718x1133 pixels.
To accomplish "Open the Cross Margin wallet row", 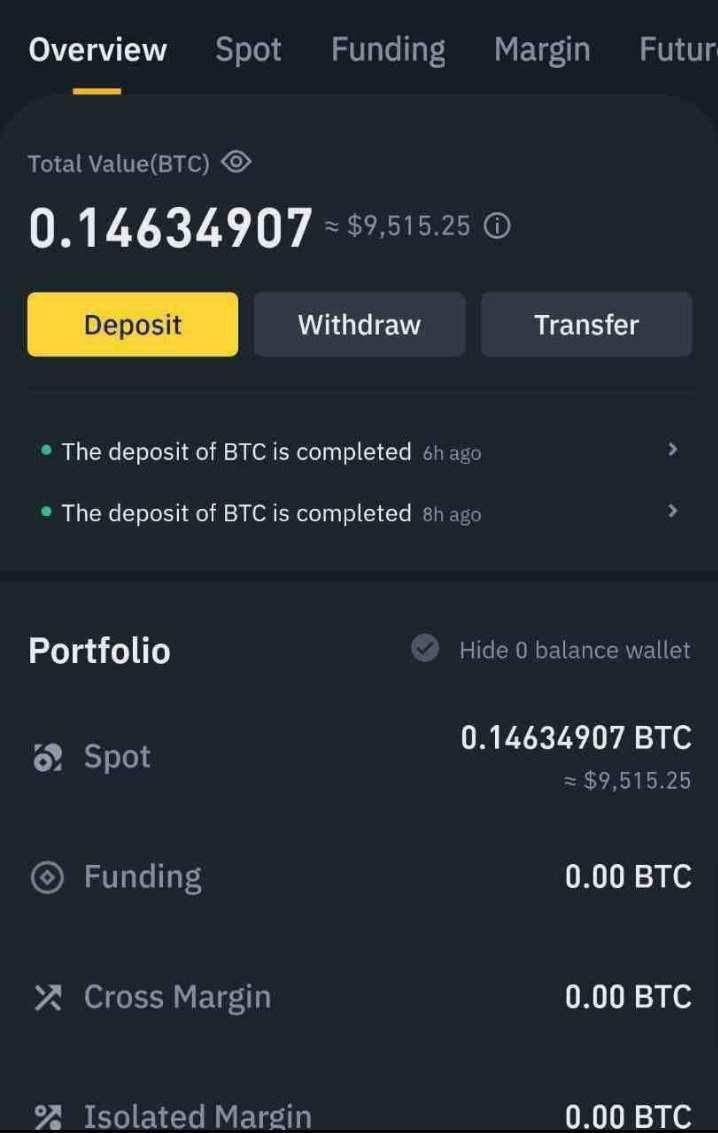I will (x=360, y=997).
